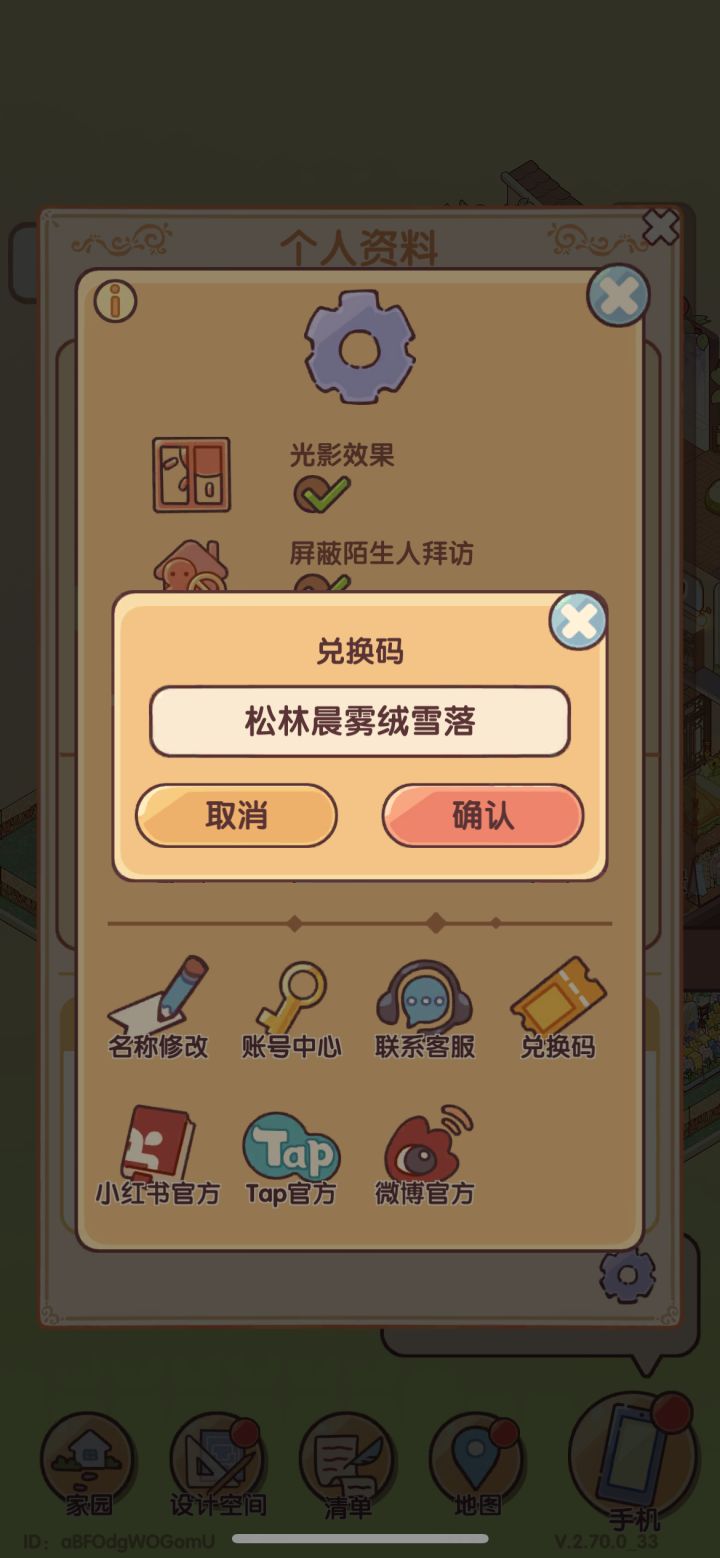Open the small gear icon below the panel
The image size is (720, 1558).
(625, 1276)
